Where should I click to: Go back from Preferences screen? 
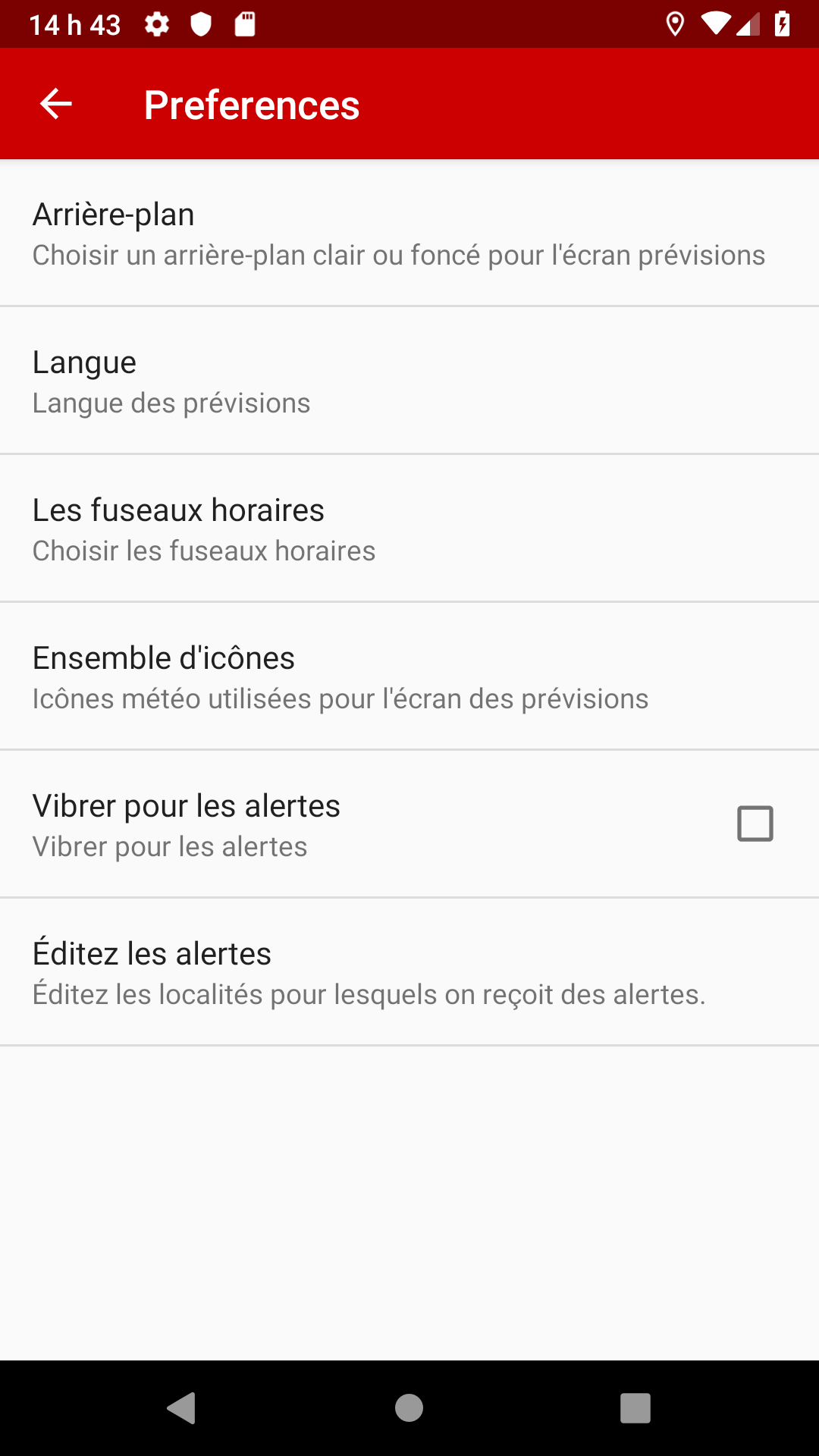[55, 104]
